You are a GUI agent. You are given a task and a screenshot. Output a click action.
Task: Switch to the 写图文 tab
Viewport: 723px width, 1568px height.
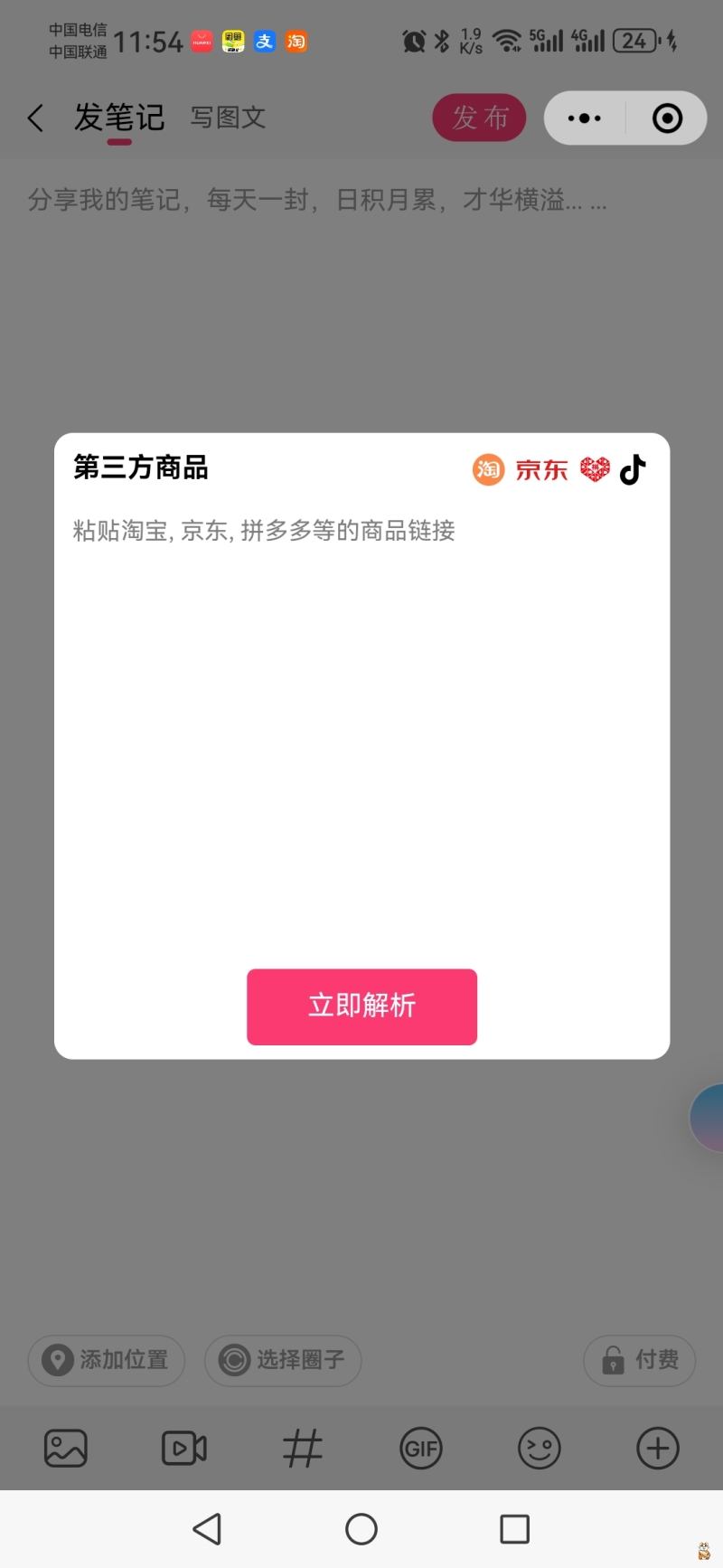[x=228, y=118]
